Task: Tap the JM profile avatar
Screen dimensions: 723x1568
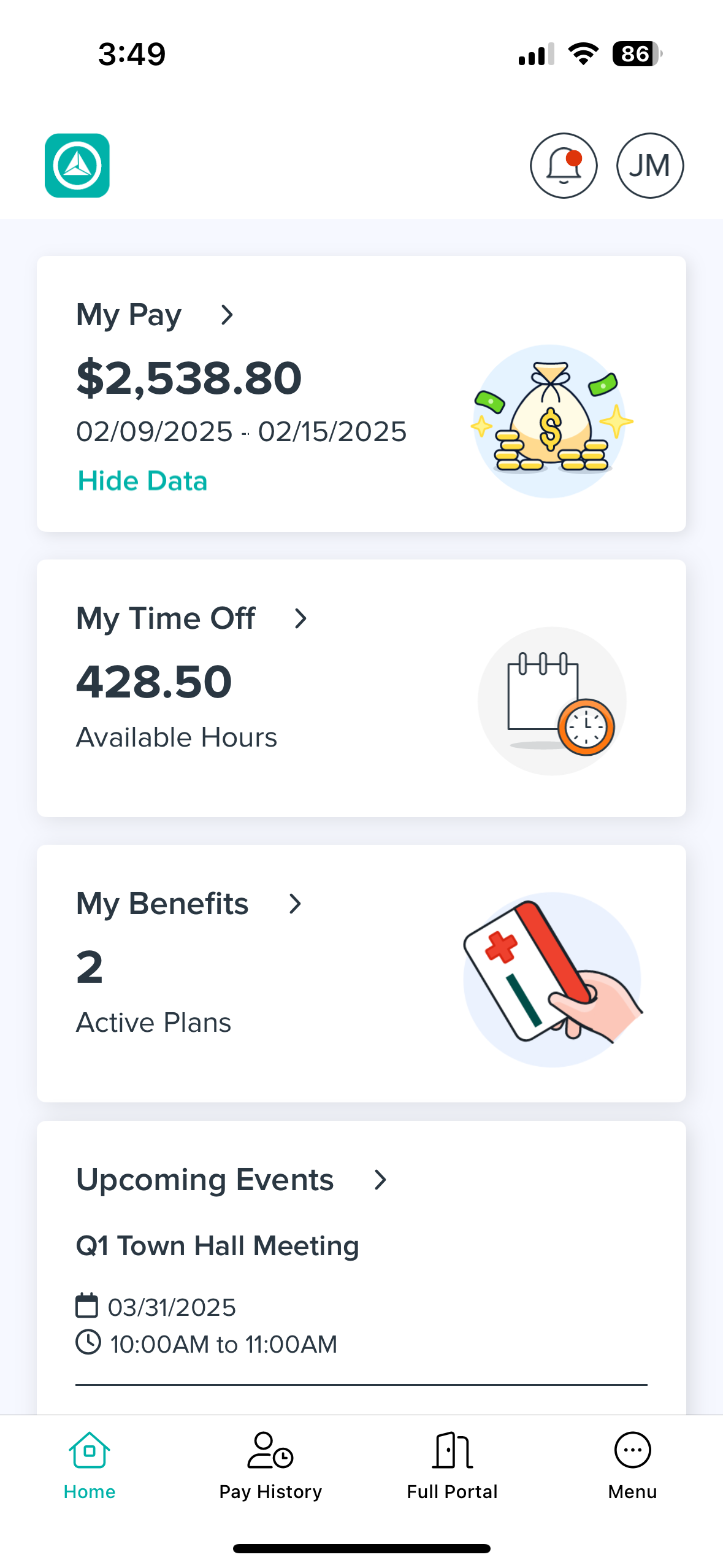Action: click(x=649, y=166)
